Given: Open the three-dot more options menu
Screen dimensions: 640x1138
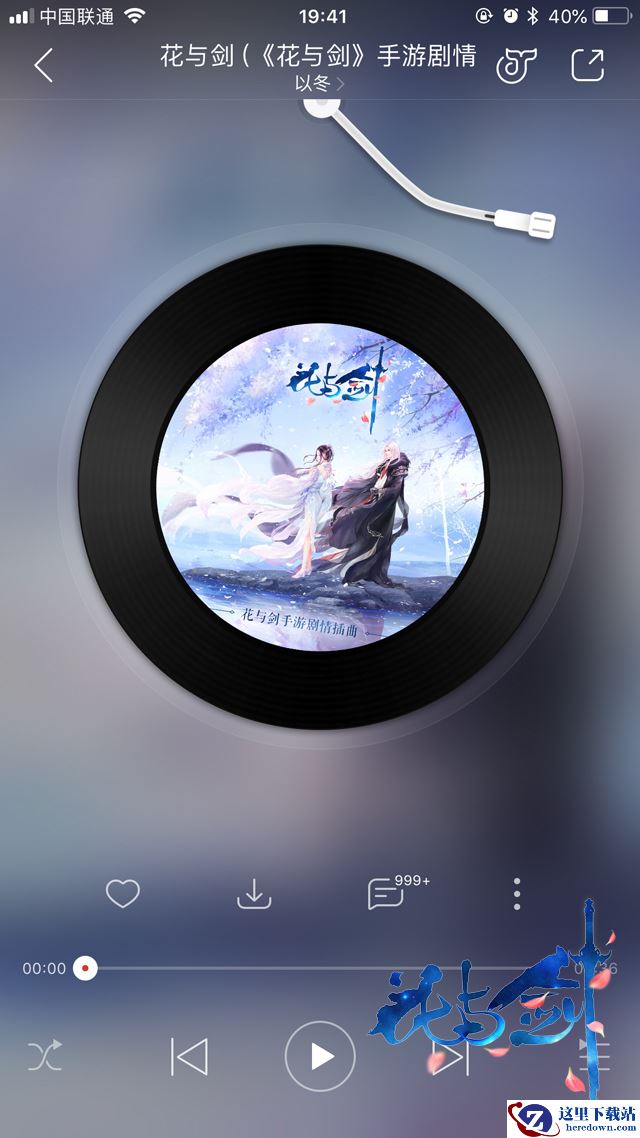Looking at the screenshot, I should point(516,893).
